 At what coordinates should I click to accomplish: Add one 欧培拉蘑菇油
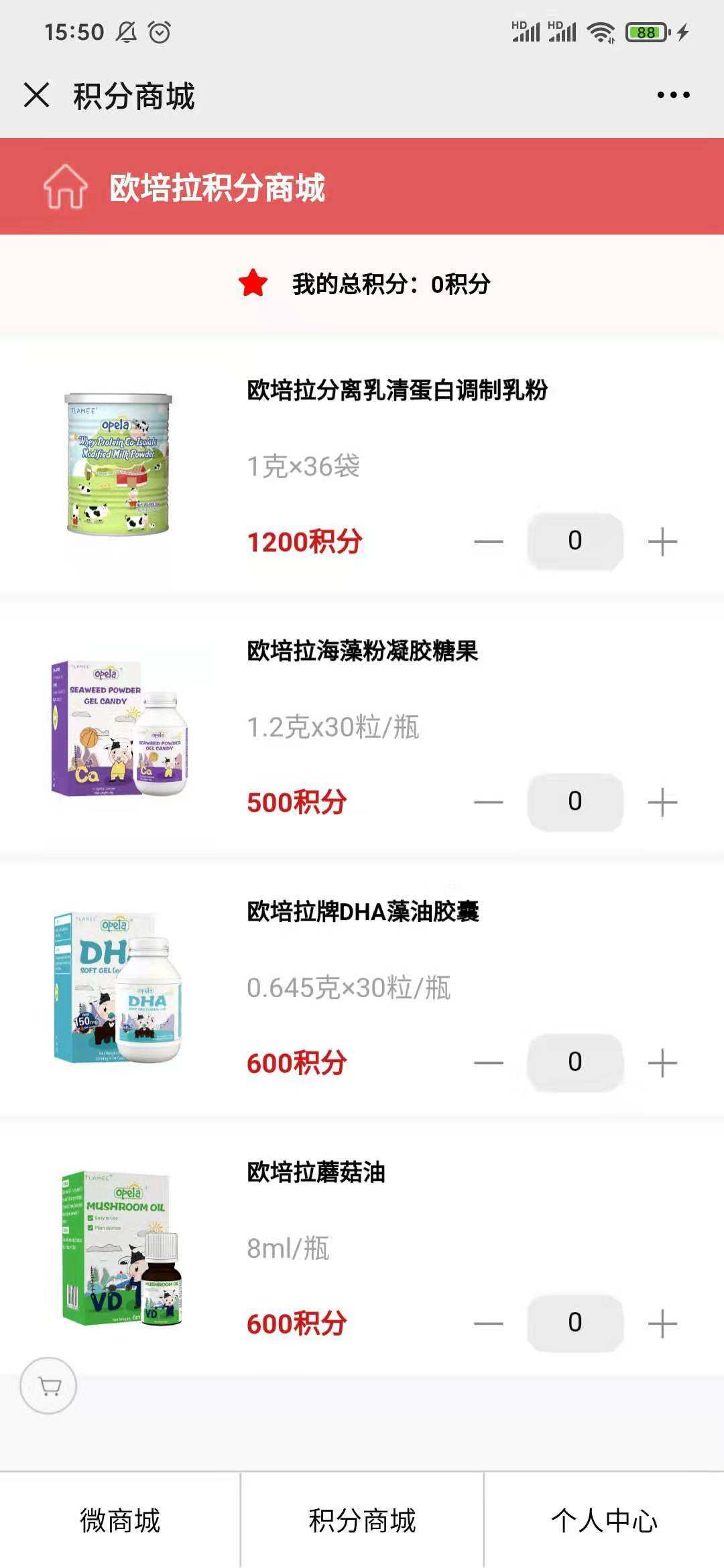662,1323
